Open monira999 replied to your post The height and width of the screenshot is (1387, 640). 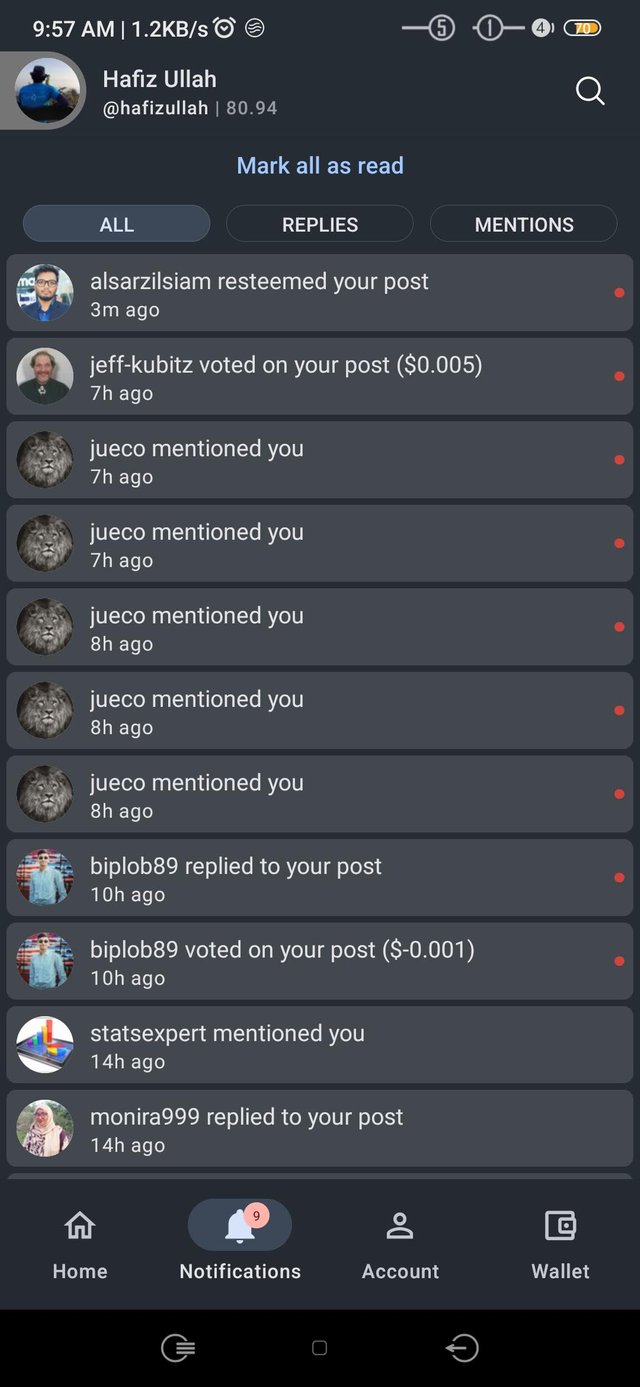(x=320, y=1129)
